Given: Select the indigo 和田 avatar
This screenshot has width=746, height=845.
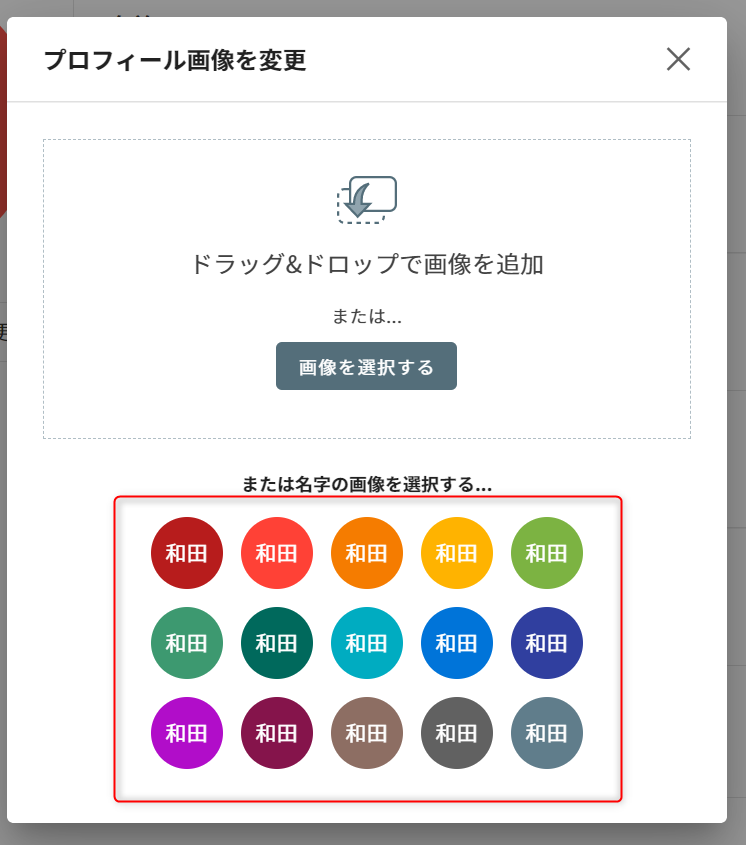Looking at the screenshot, I should click(547, 643).
